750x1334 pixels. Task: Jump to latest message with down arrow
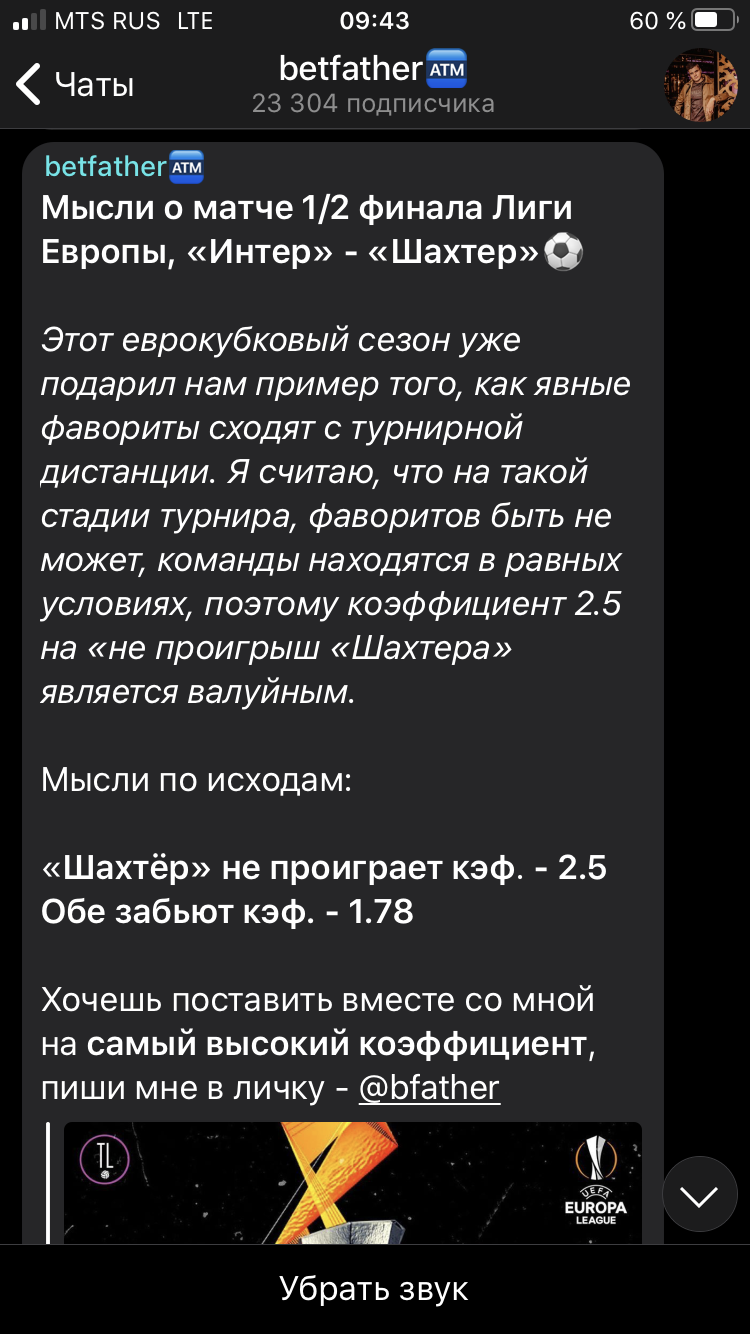700,1194
